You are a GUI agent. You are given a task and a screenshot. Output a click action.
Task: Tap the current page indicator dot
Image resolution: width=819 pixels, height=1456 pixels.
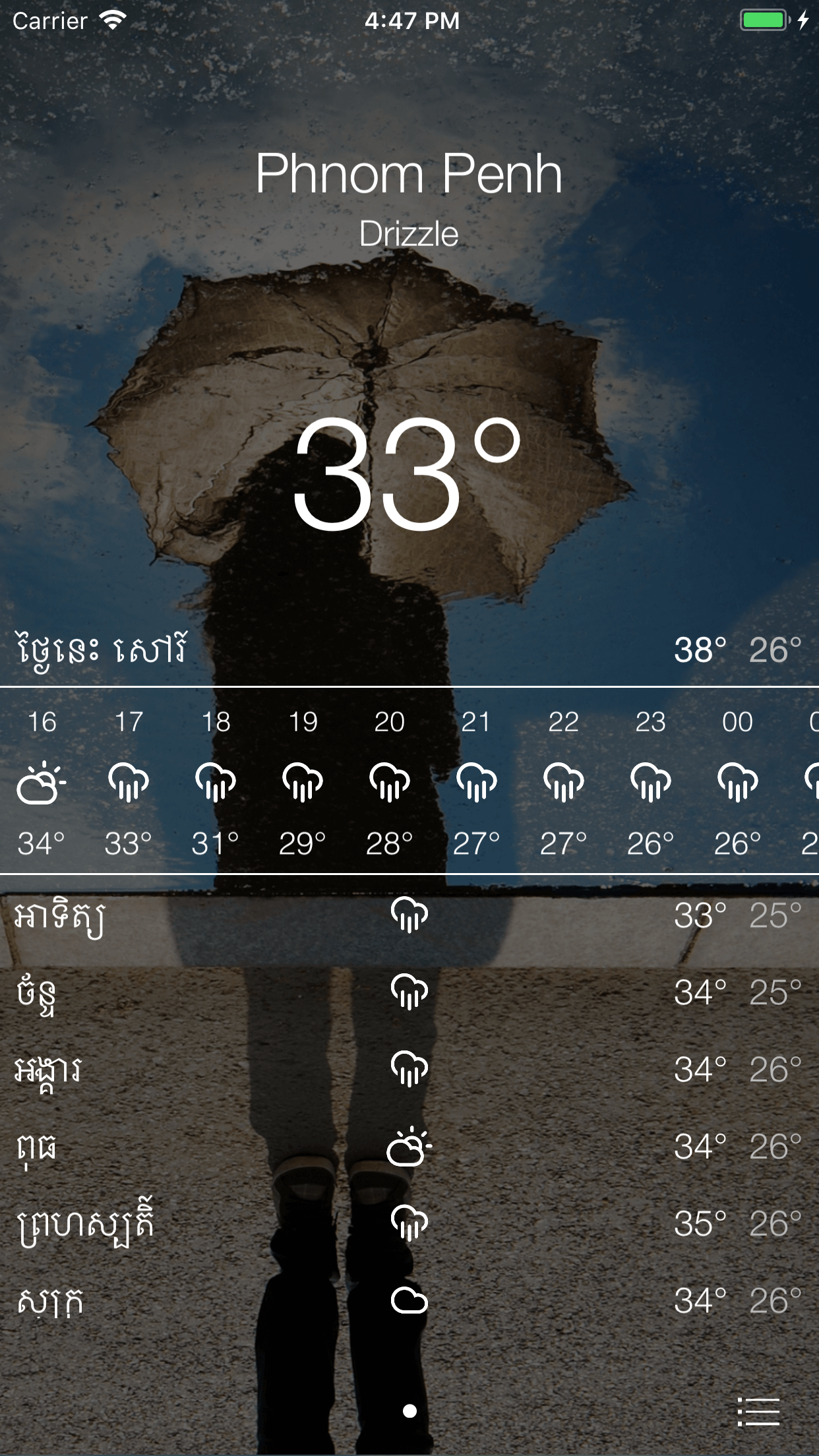[409, 1409]
